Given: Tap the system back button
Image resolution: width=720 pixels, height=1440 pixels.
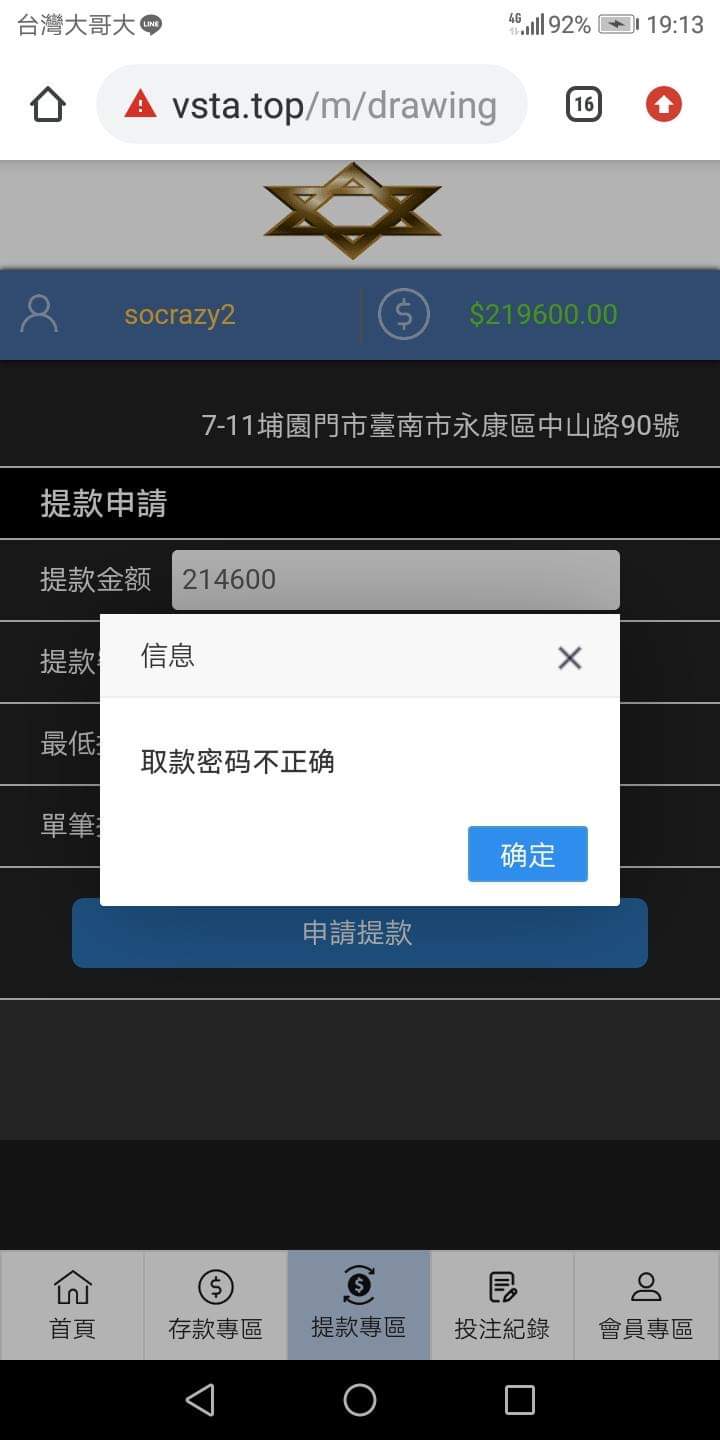Looking at the screenshot, I should coord(200,1400).
